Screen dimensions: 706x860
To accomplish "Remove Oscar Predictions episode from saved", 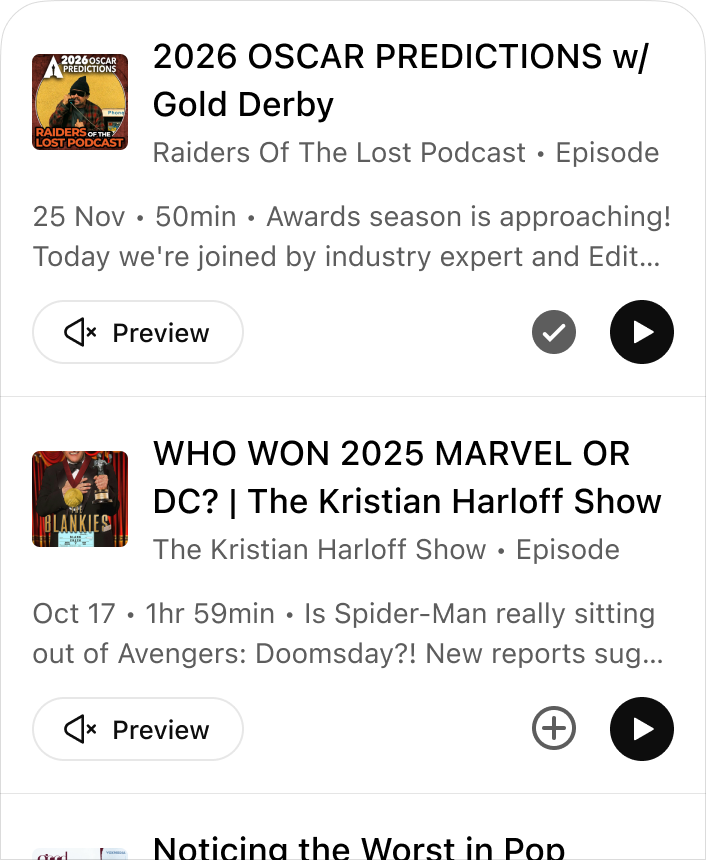I will pyautogui.click(x=554, y=332).
